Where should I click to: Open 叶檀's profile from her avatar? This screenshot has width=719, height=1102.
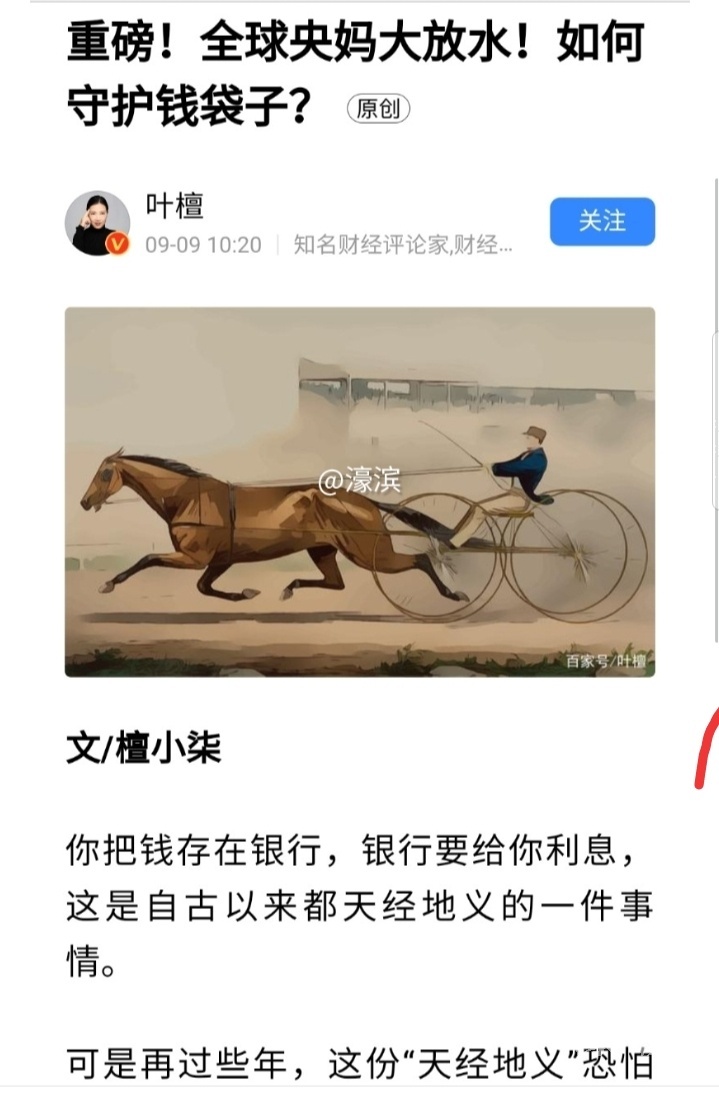coord(97,224)
